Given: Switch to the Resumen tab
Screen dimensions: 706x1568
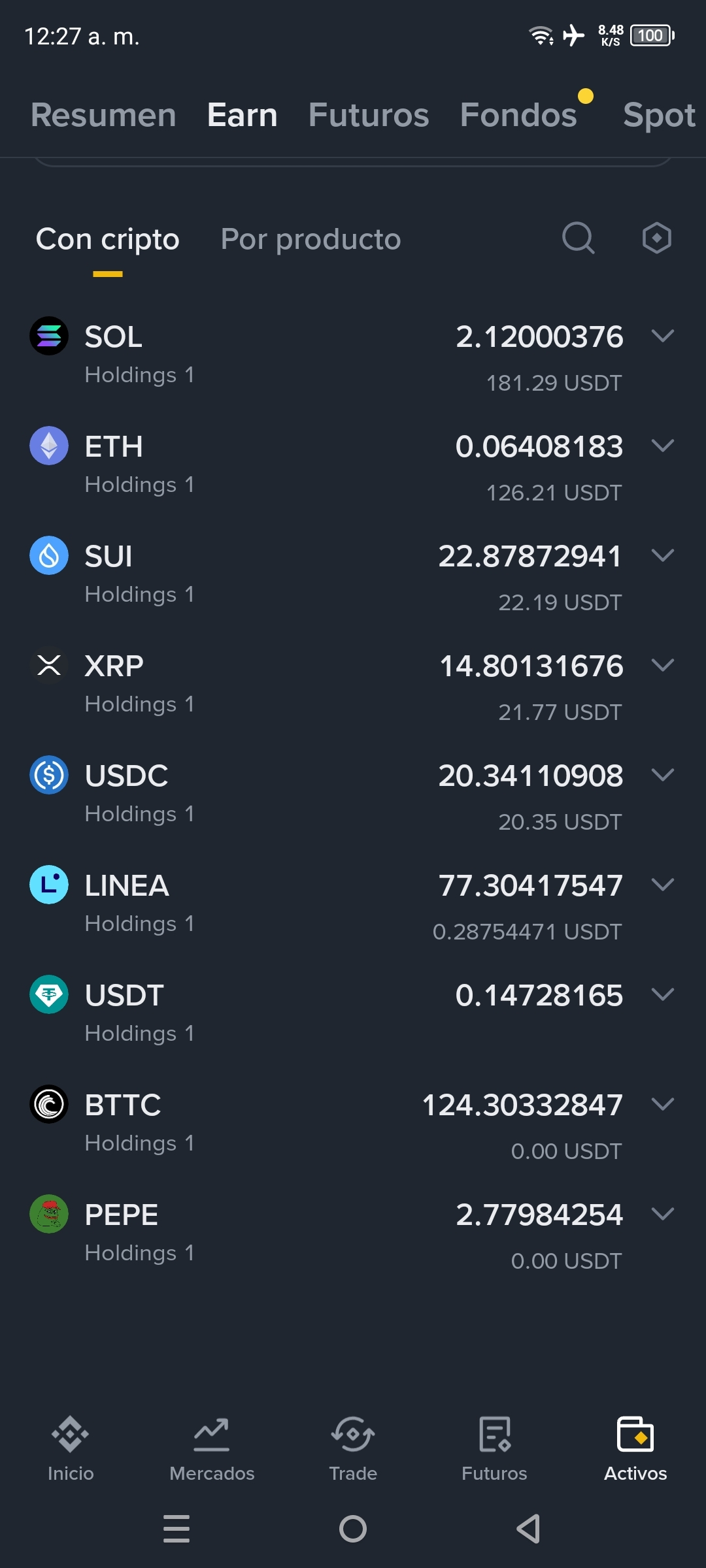Looking at the screenshot, I should pos(103,115).
